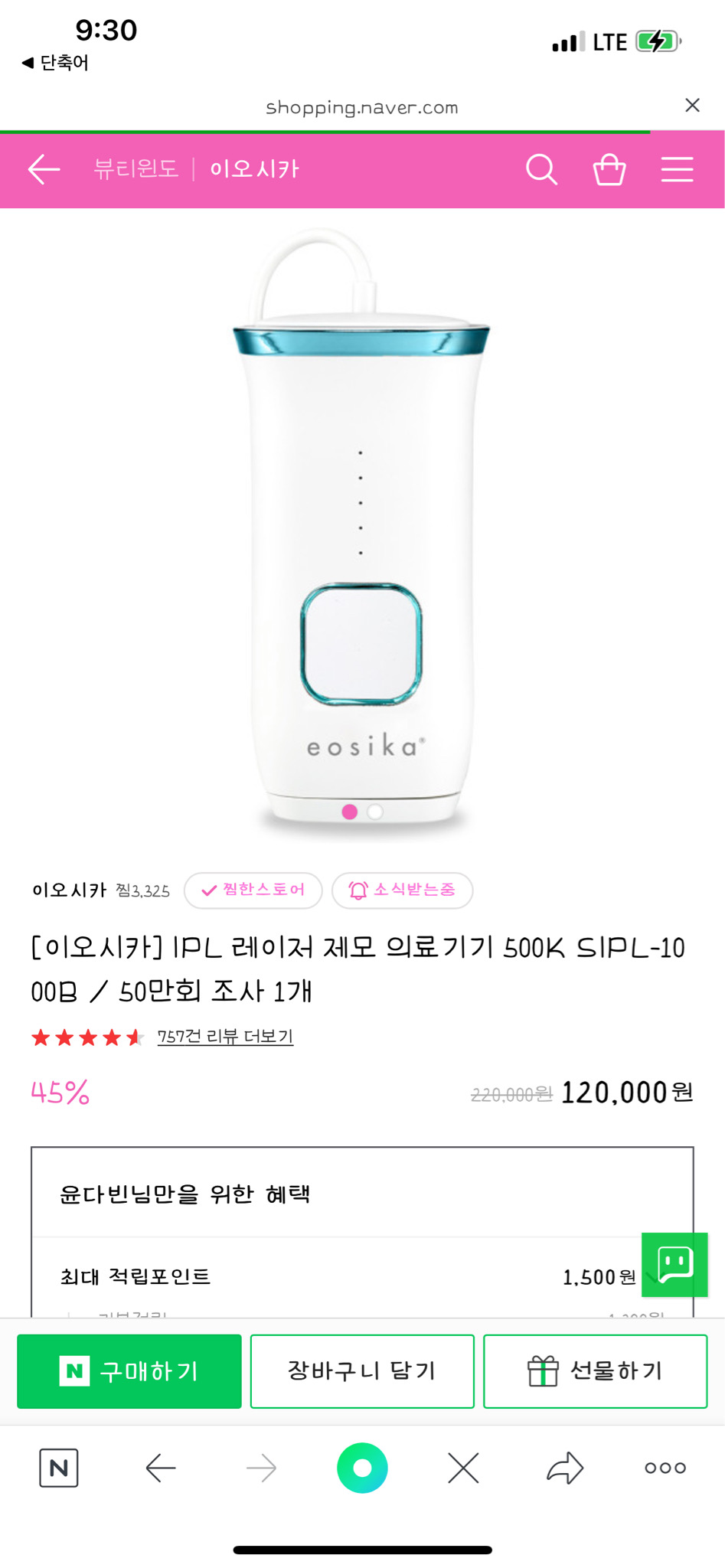Open 757건 리뷰 더보기 reviews link
725x1568 pixels.
click(x=226, y=1037)
